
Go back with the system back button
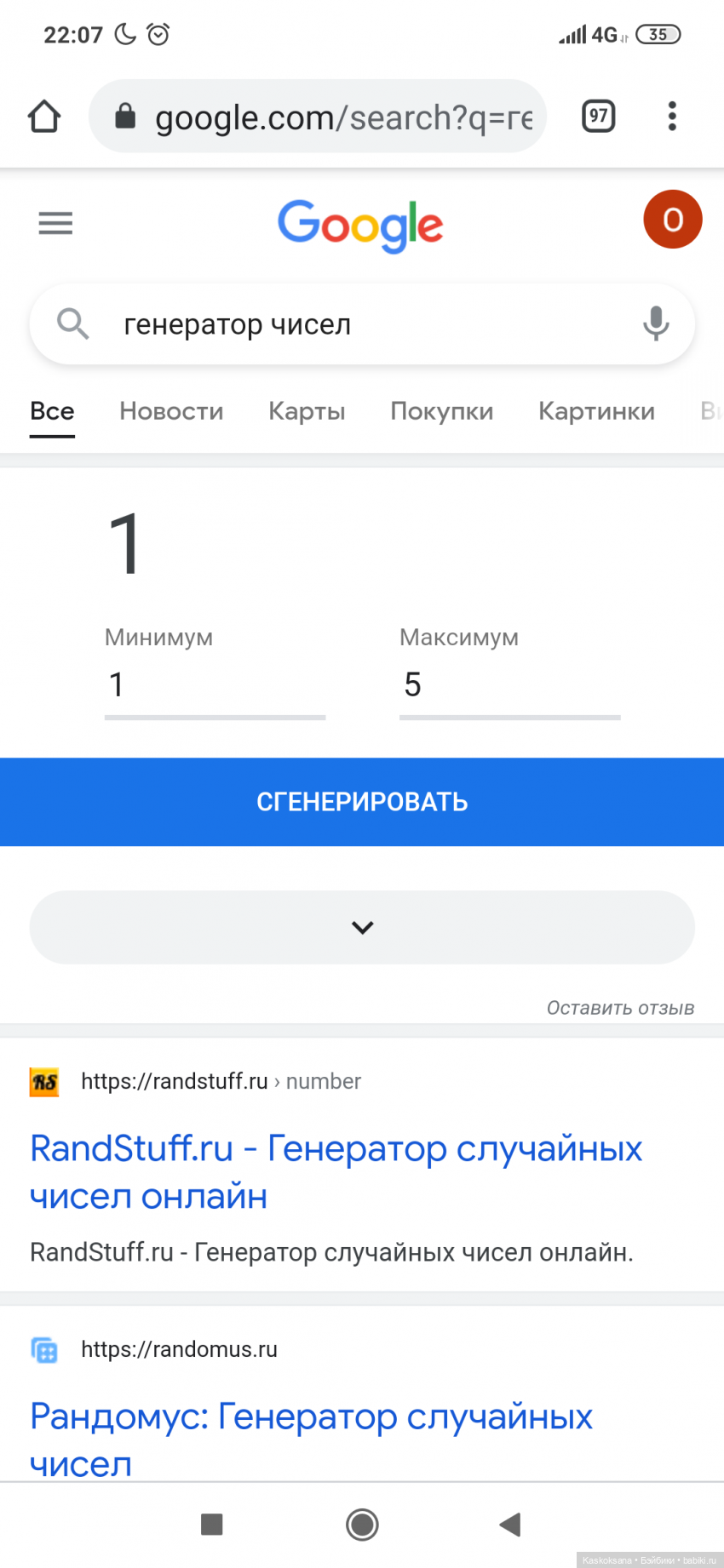(510, 1524)
